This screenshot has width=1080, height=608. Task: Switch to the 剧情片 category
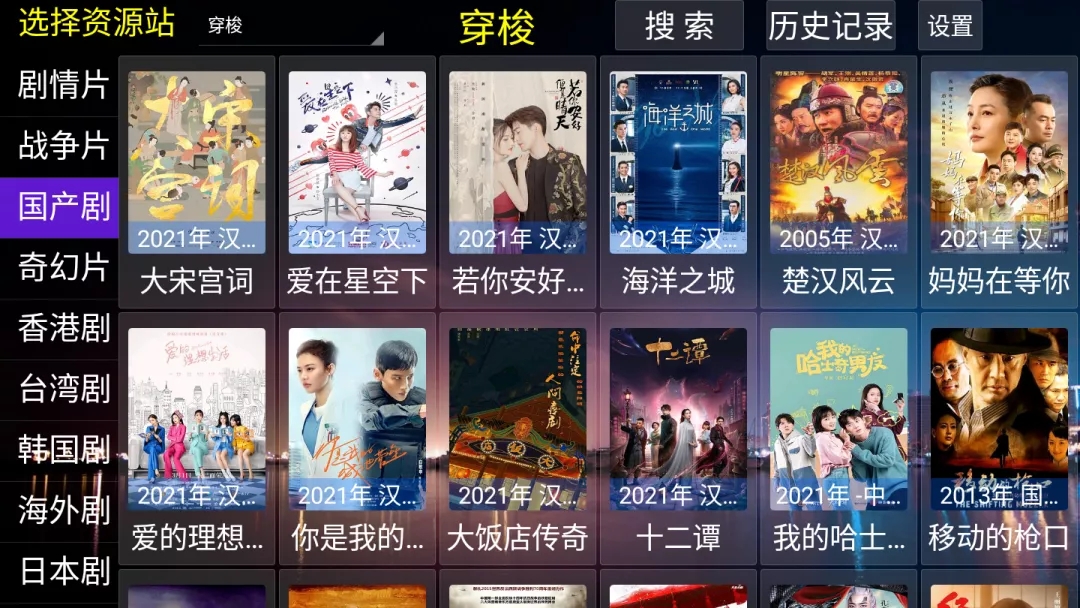coord(62,85)
